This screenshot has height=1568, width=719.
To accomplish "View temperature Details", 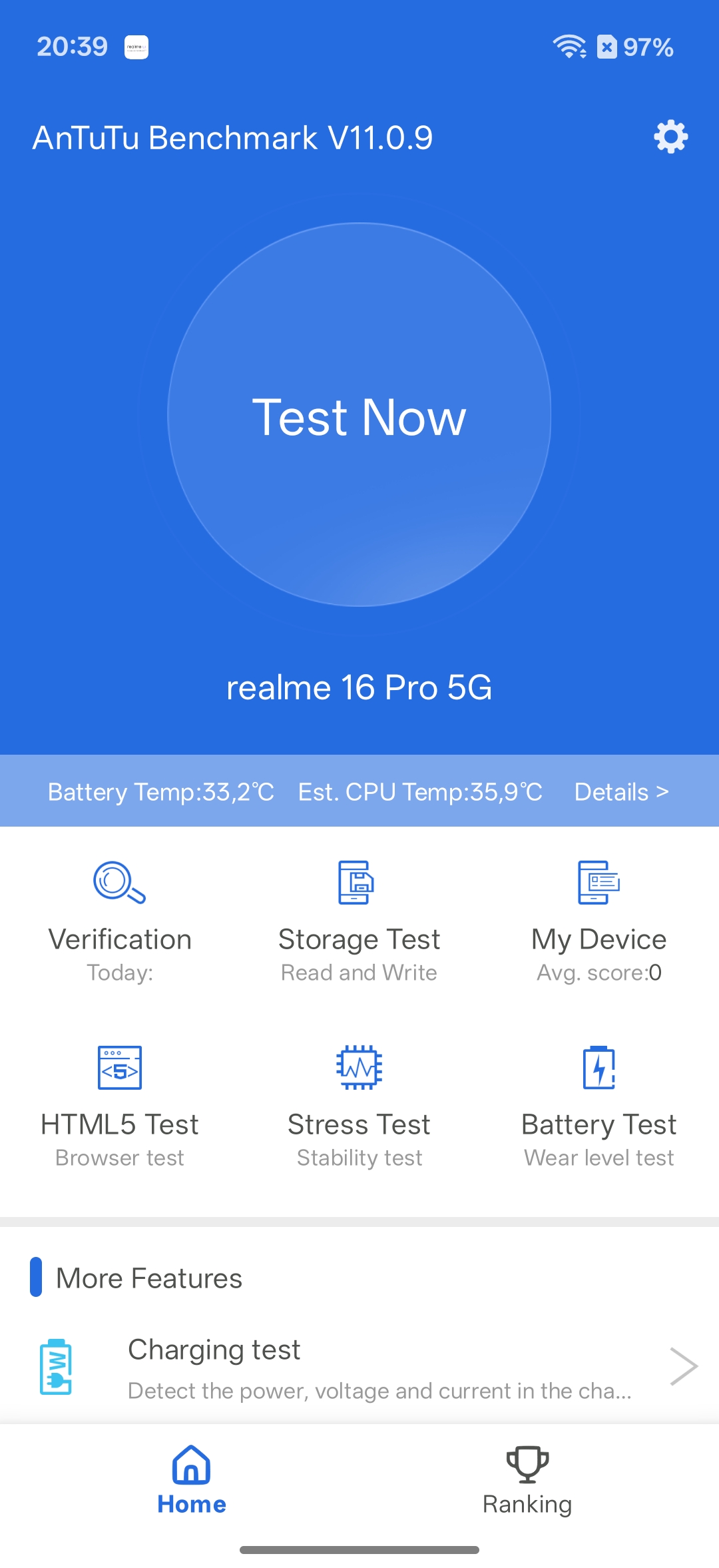I will click(x=621, y=792).
